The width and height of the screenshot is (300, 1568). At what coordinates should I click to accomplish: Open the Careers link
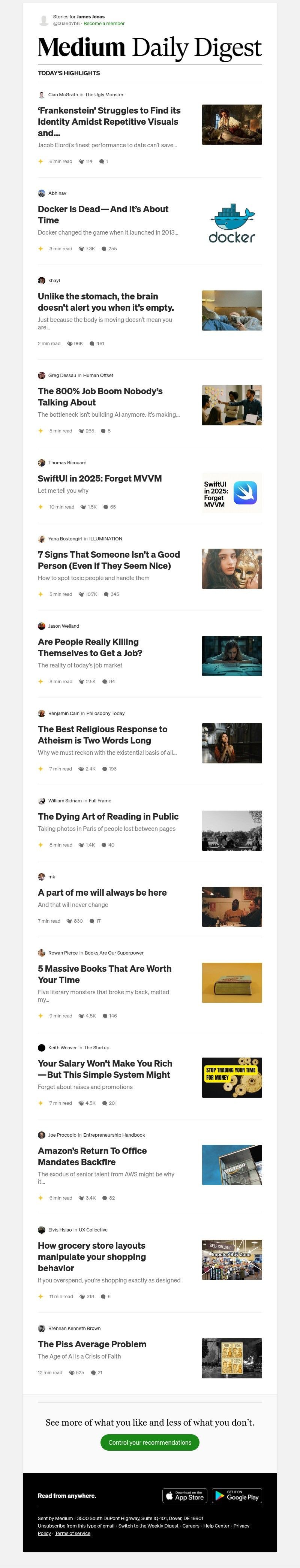coord(190,1526)
